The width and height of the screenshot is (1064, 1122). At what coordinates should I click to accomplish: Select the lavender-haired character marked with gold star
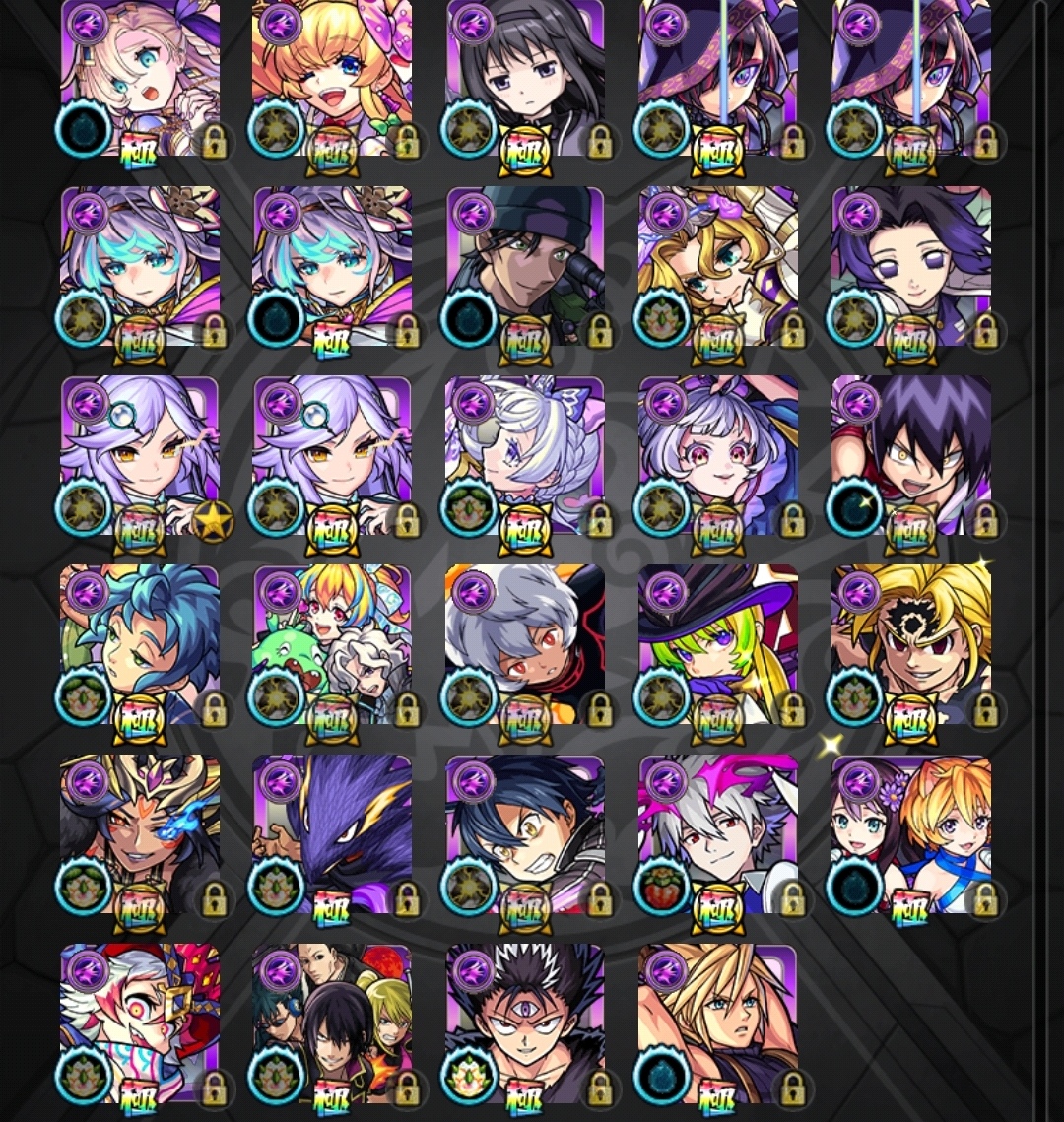coord(140,453)
